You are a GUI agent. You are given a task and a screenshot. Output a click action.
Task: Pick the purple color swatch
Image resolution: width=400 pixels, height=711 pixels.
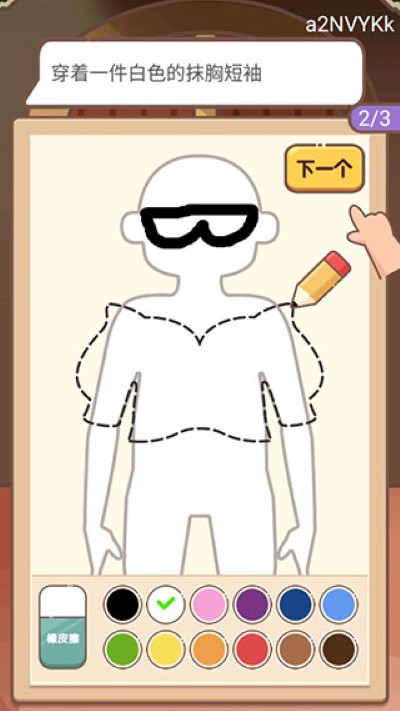(x=252, y=604)
